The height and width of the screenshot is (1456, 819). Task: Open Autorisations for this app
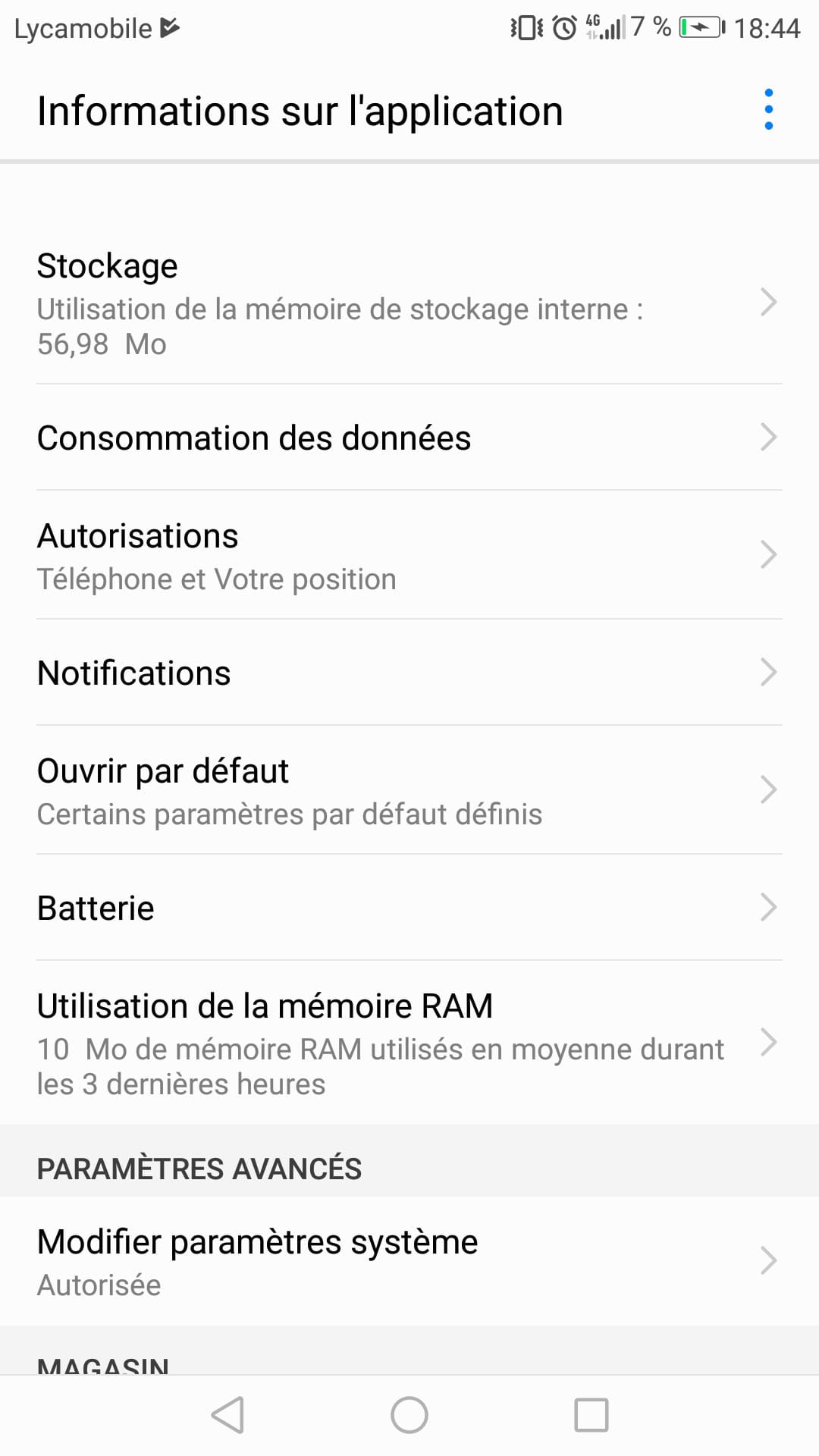[x=409, y=556]
